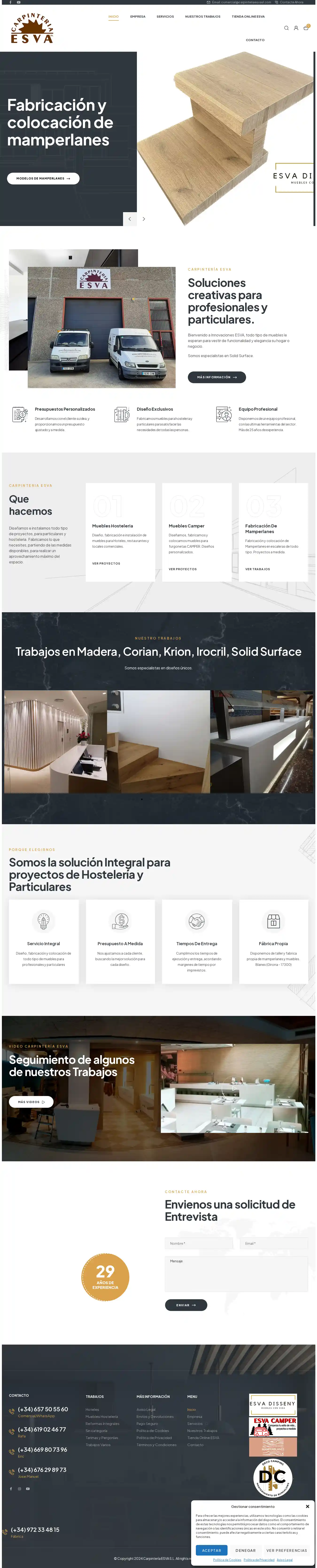Visit Tienda Online ESVA from top menu

(x=248, y=16)
